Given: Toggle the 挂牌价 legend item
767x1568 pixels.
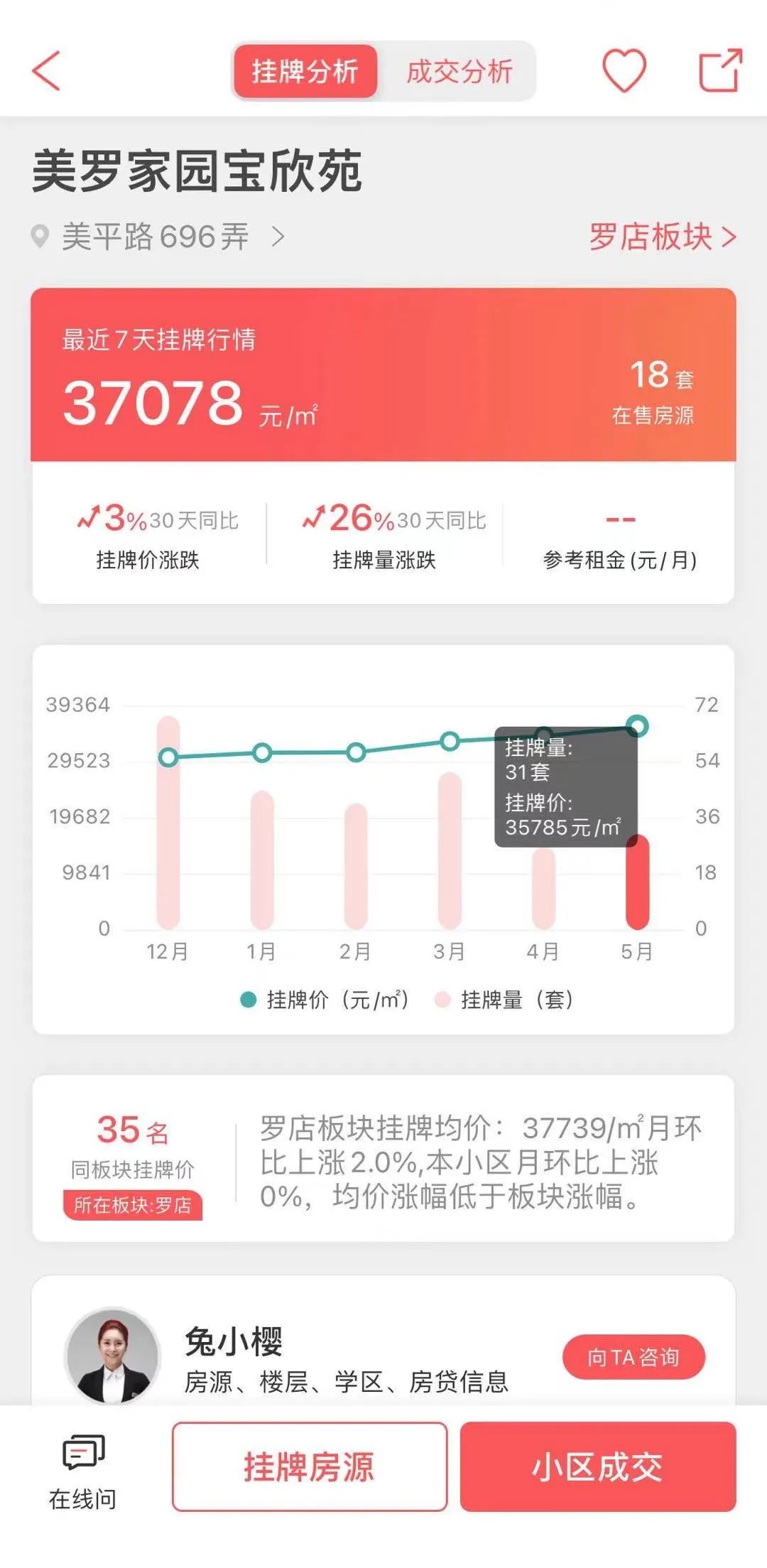Looking at the screenshot, I should (325, 1000).
